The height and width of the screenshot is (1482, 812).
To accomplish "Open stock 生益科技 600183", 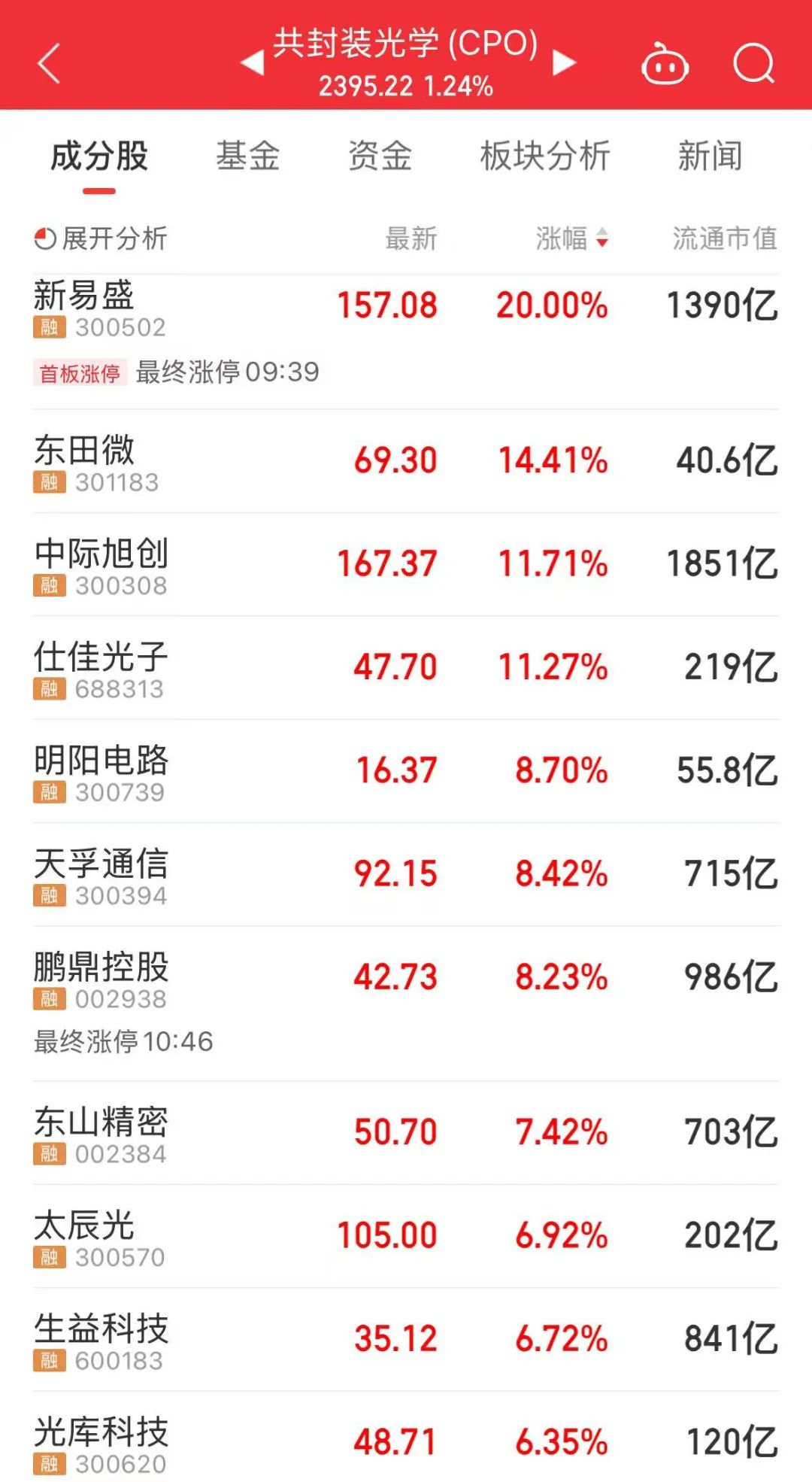I will point(406,1339).
